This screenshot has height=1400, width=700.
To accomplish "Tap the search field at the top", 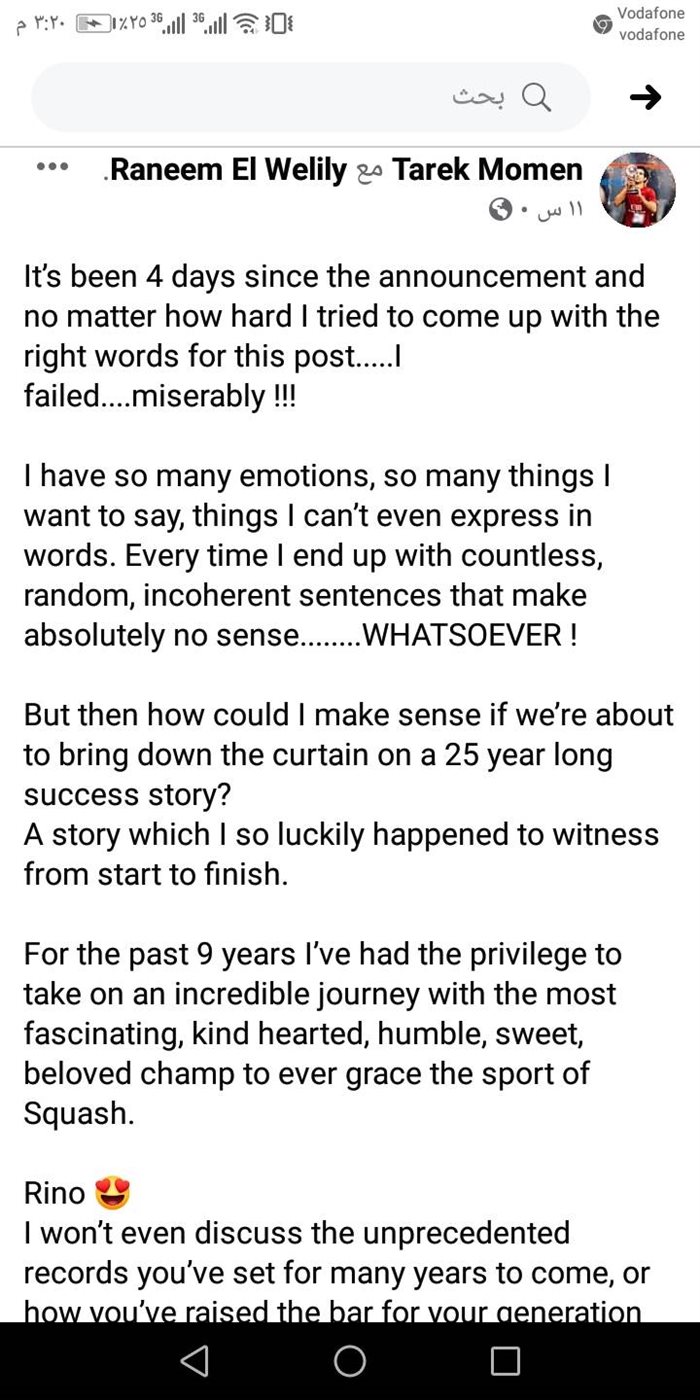I will tap(310, 97).
